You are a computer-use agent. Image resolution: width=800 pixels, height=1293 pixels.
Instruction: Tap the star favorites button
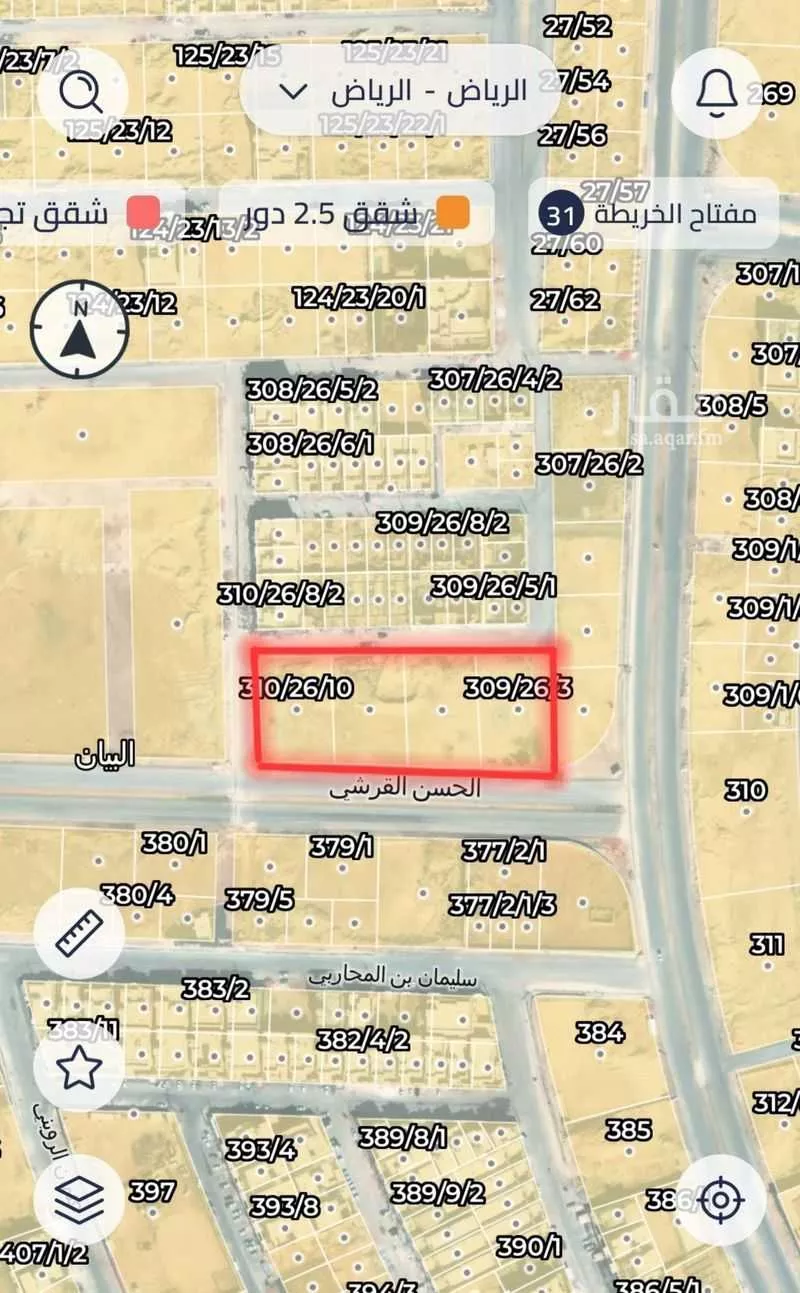[x=80, y=1067]
